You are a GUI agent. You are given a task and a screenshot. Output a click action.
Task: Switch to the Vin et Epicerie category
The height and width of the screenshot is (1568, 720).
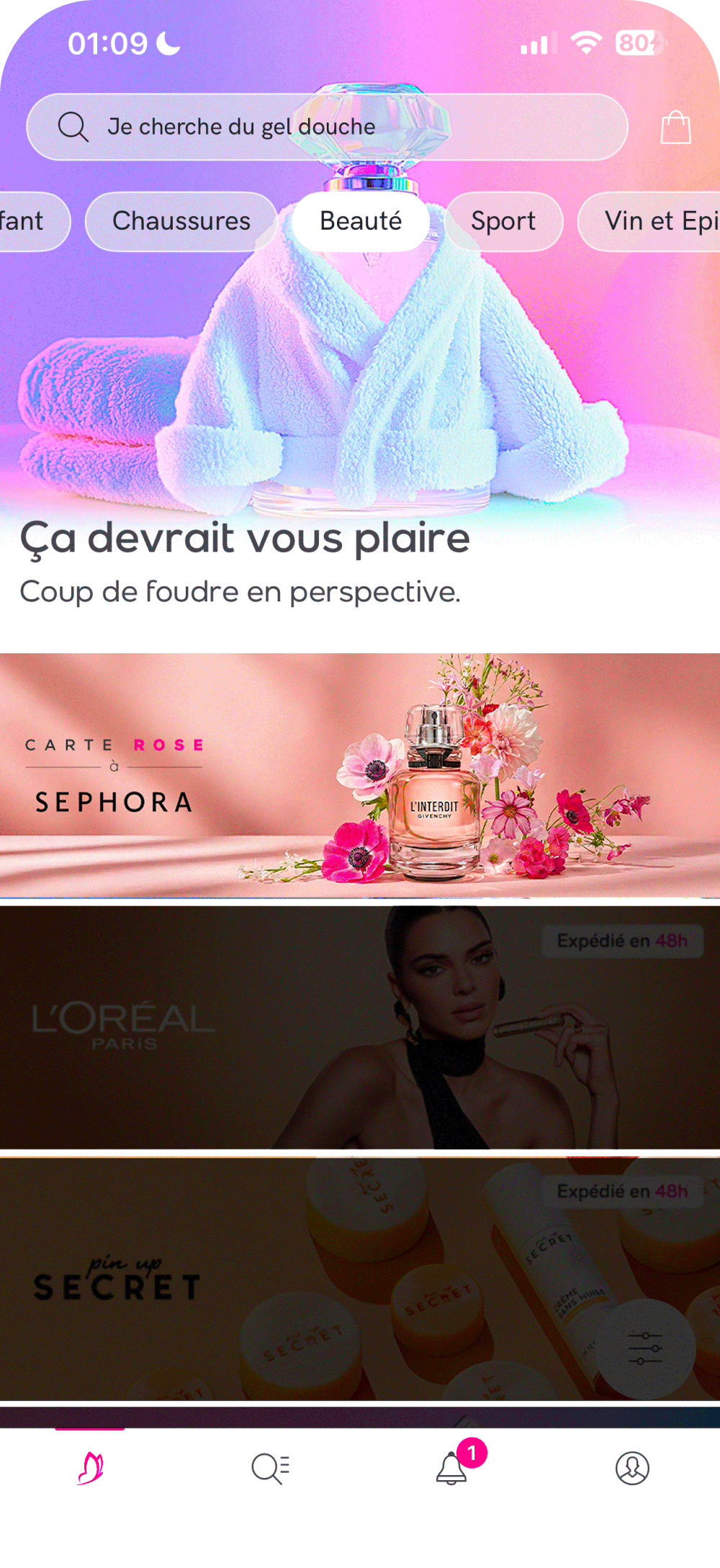[x=655, y=221]
